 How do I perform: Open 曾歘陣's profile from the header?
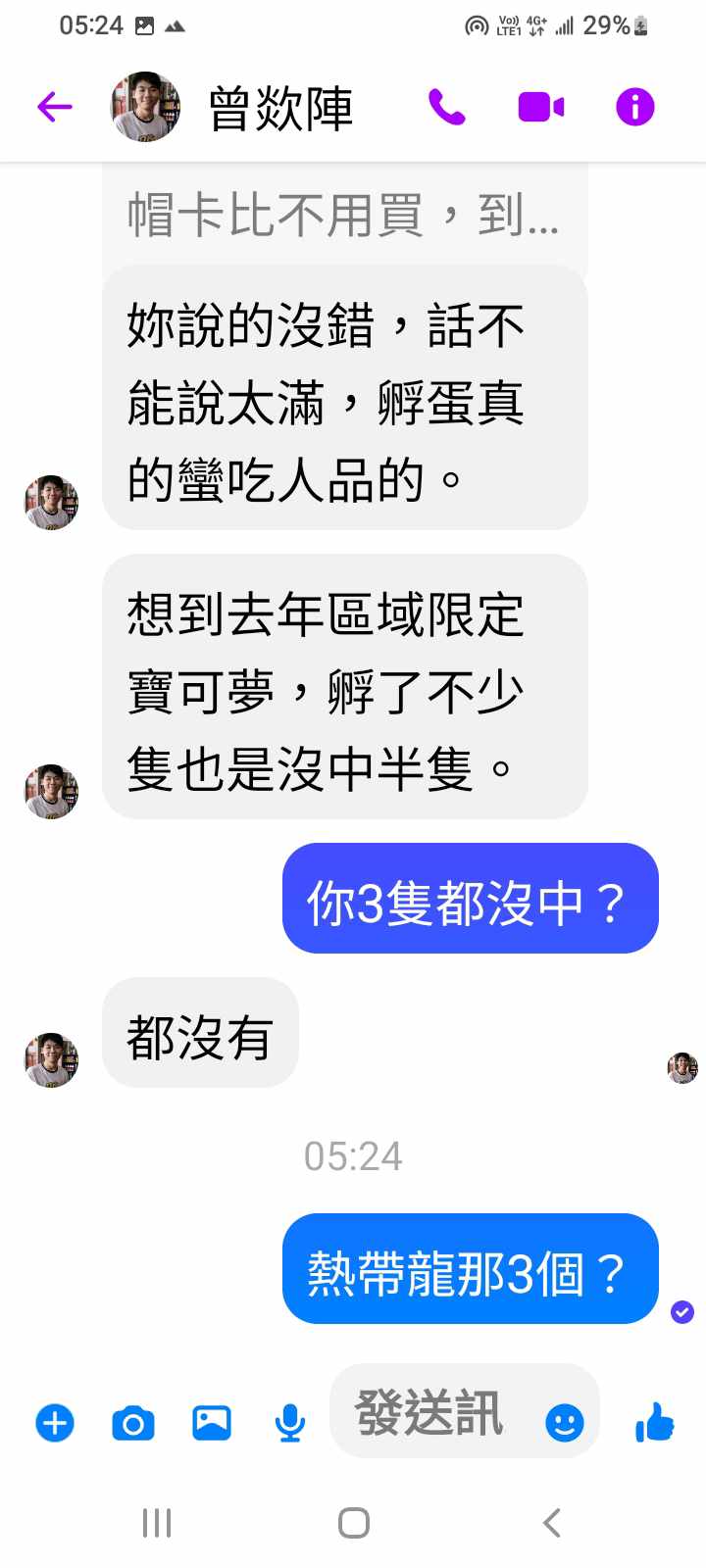[279, 108]
